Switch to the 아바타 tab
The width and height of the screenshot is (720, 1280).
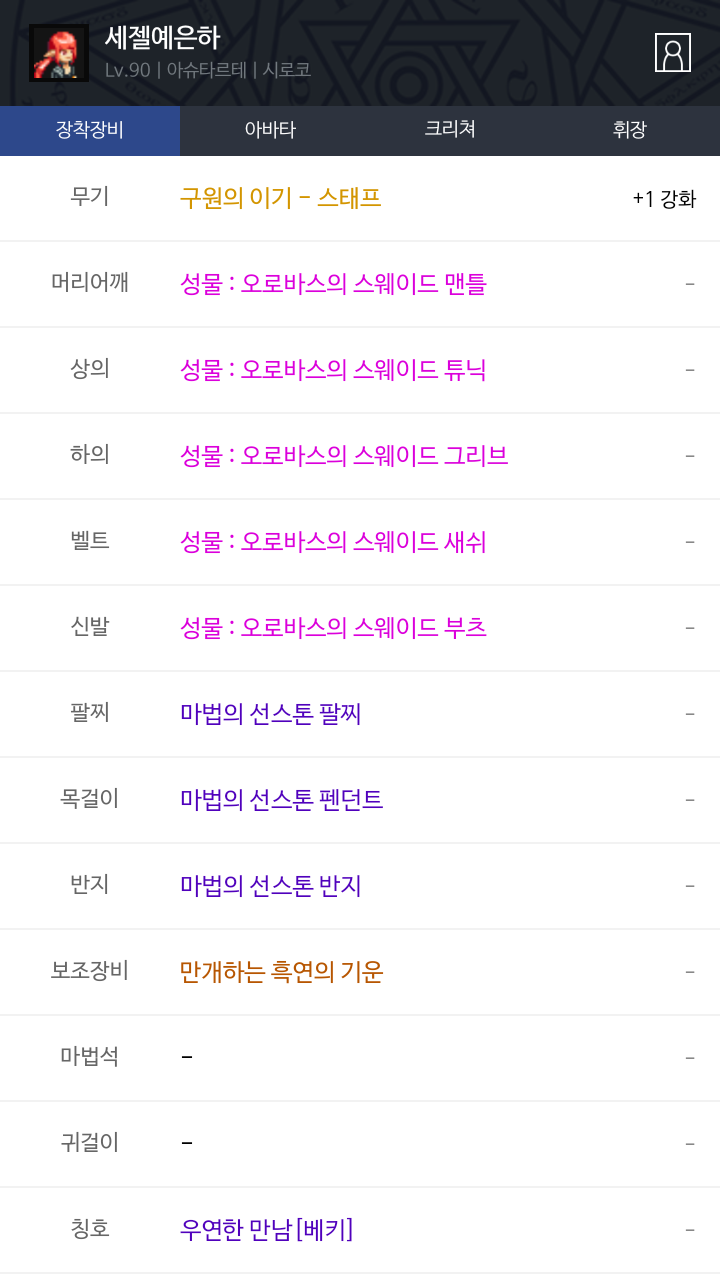(x=270, y=130)
